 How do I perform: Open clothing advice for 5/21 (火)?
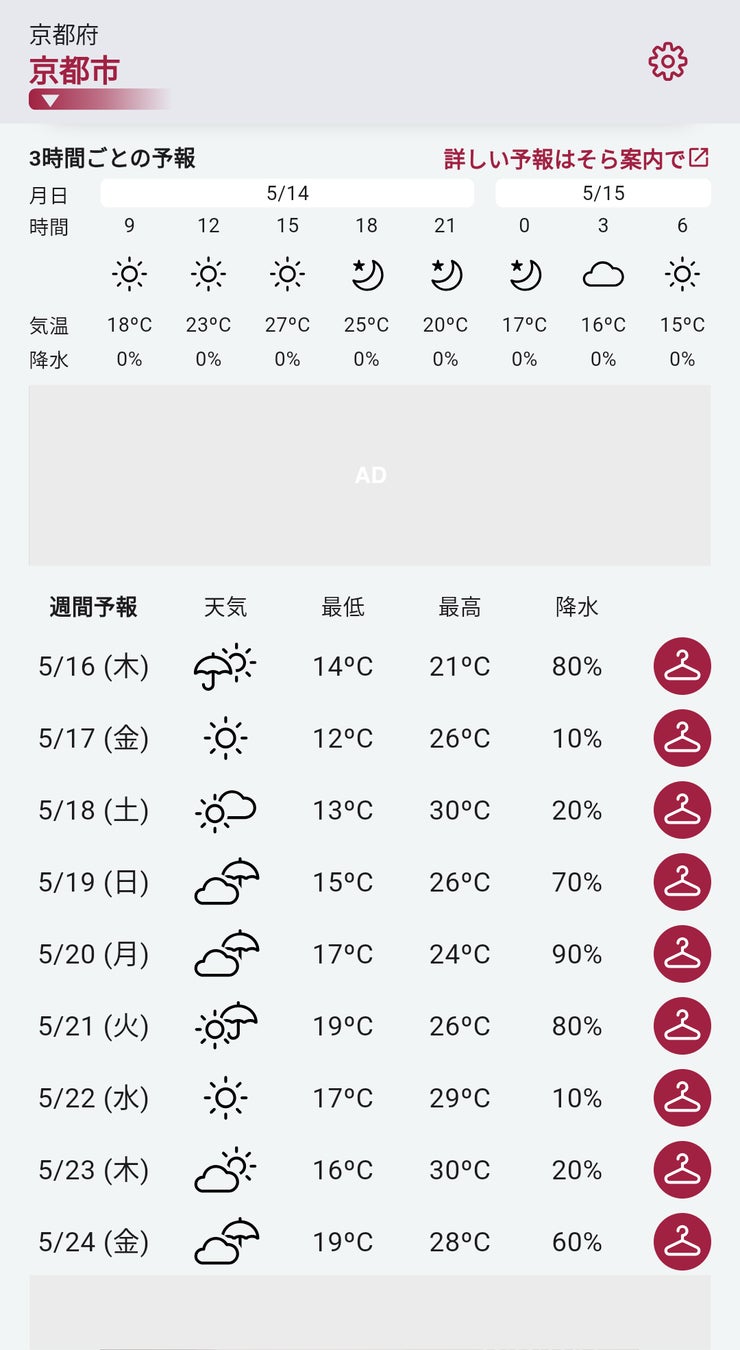pyautogui.click(x=682, y=1026)
